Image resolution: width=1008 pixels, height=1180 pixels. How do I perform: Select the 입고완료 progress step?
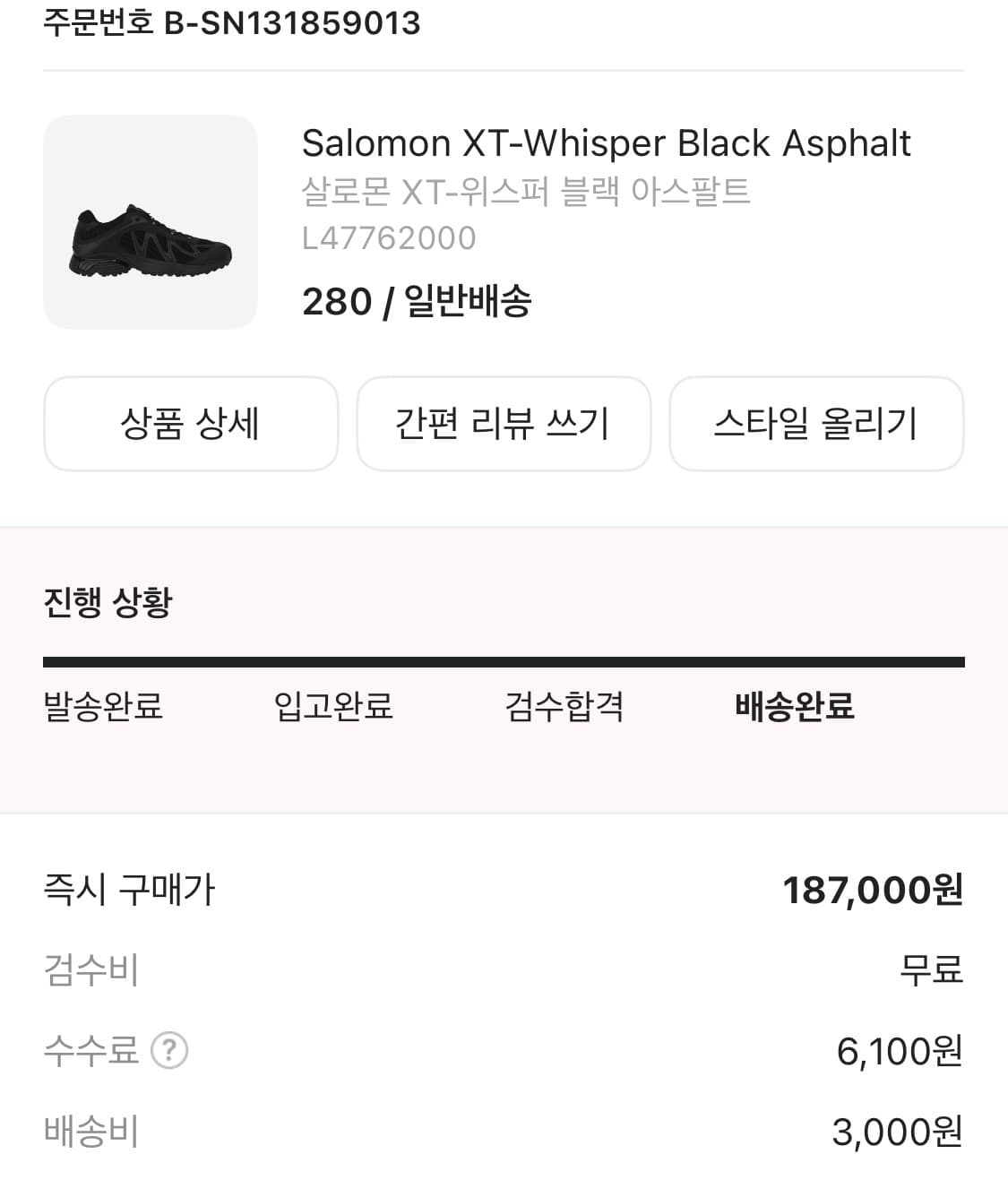click(333, 707)
